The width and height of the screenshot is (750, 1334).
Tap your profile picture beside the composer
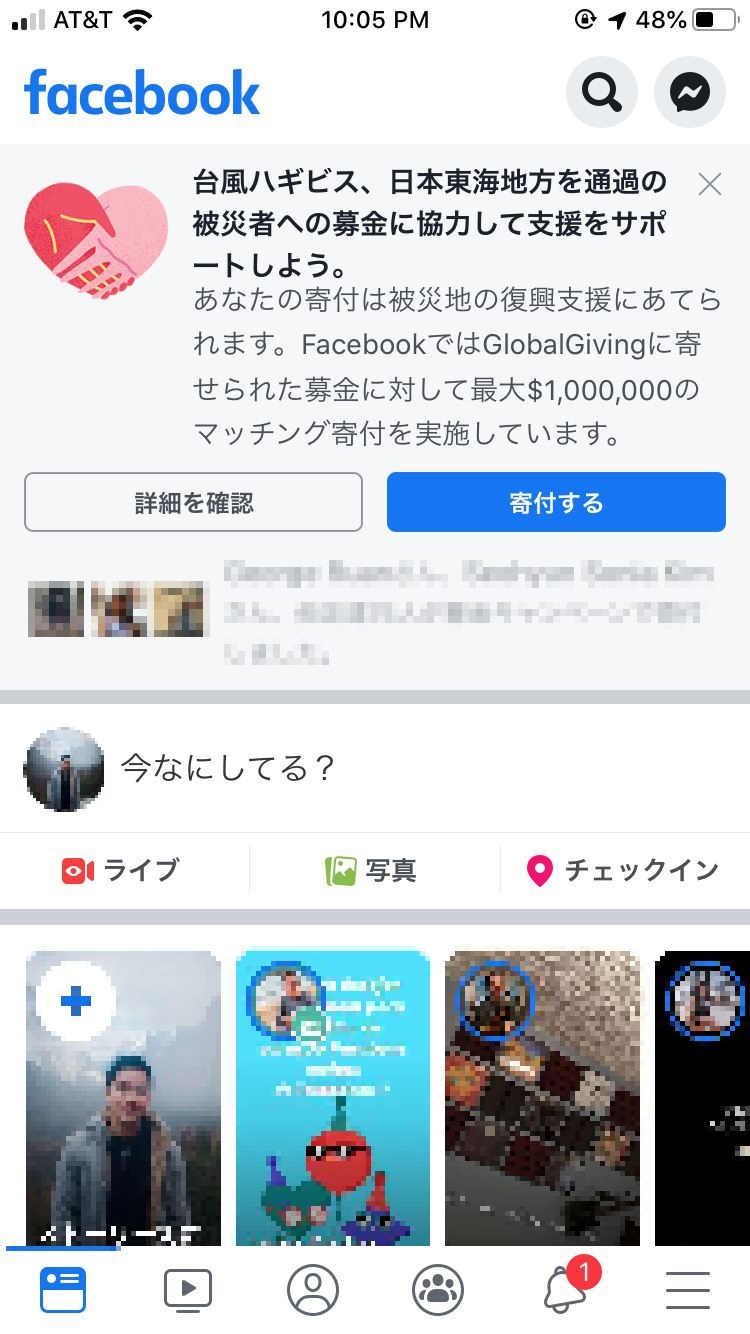point(64,769)
